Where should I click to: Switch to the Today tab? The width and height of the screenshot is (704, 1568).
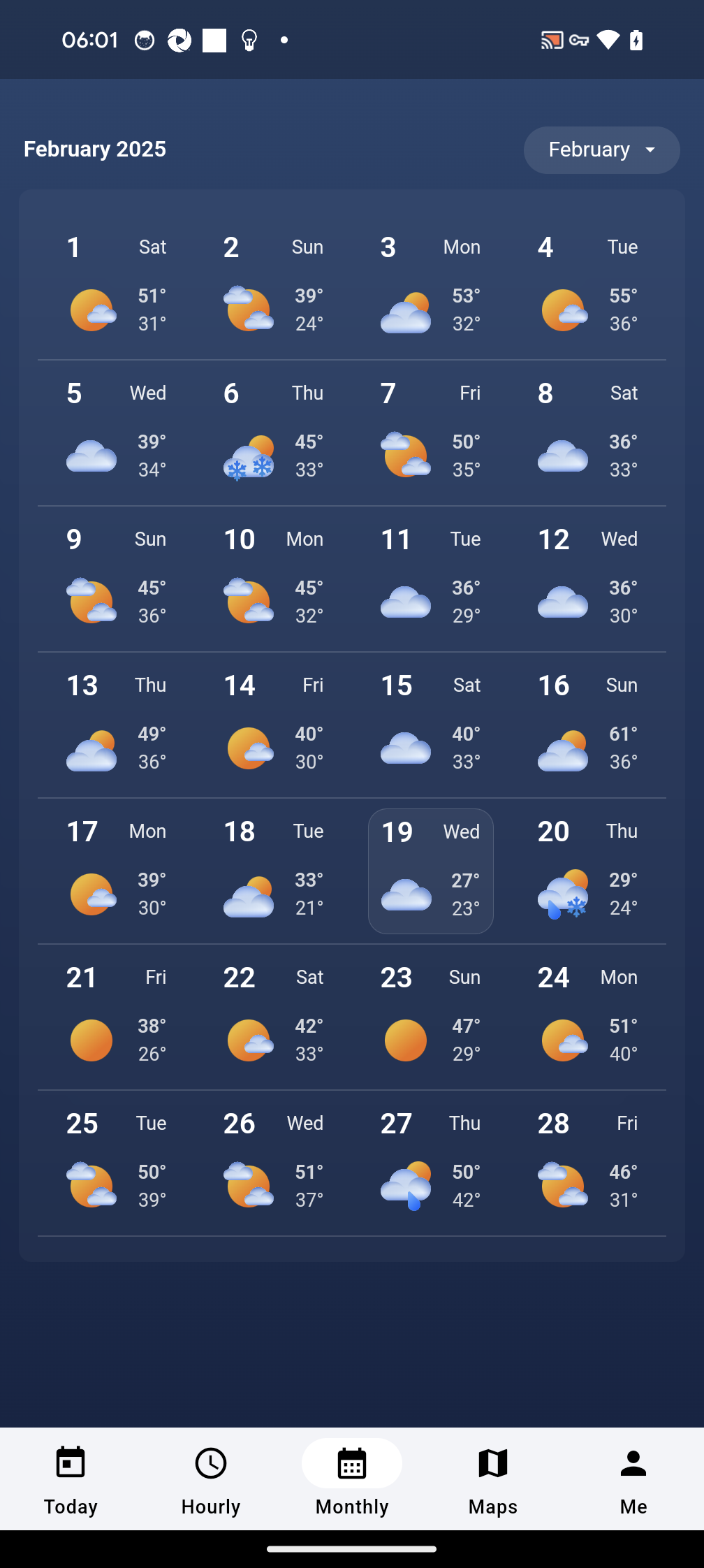coord(71,1479)
